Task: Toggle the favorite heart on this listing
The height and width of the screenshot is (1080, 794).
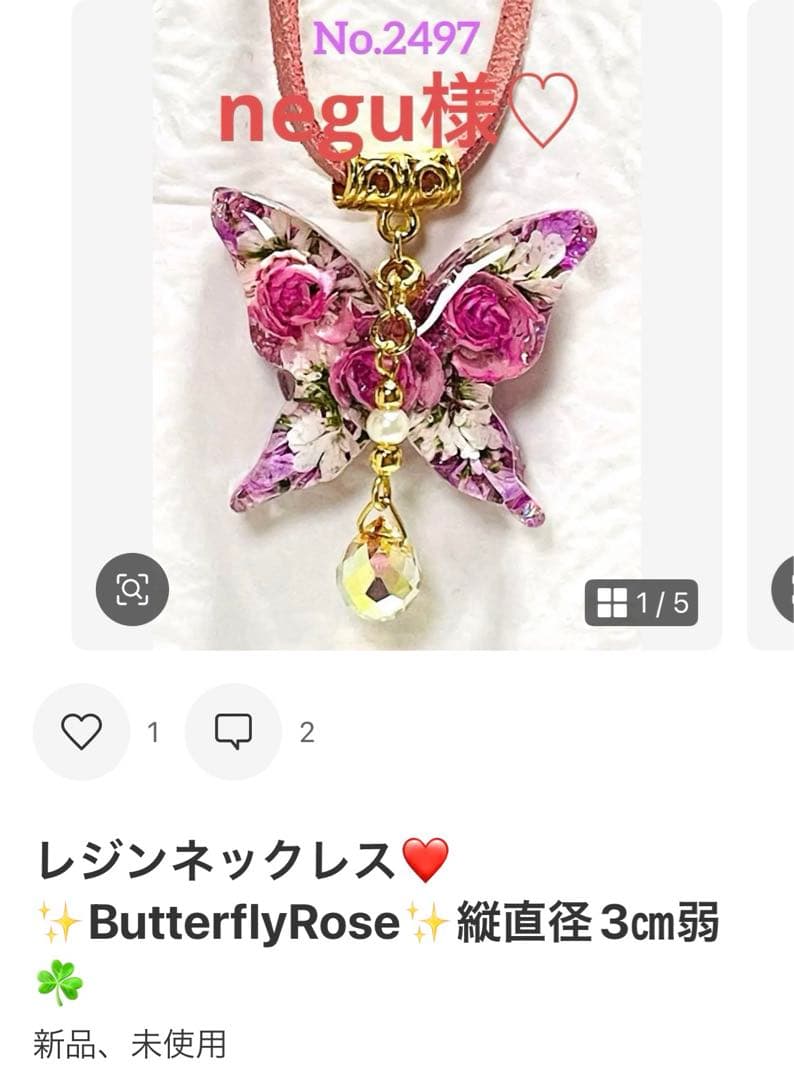Action: click(84, 732)
